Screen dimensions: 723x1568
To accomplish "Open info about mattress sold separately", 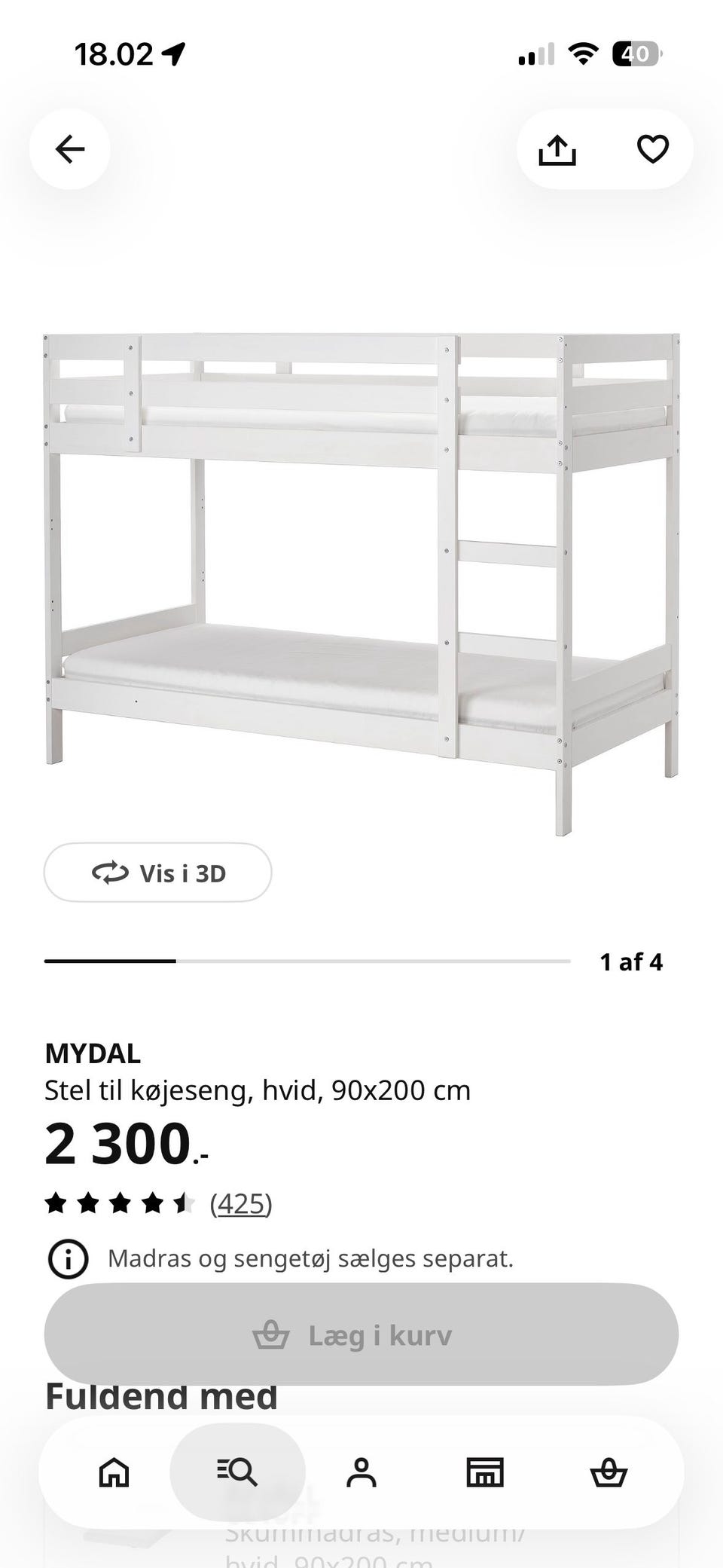I will 68,1258.
